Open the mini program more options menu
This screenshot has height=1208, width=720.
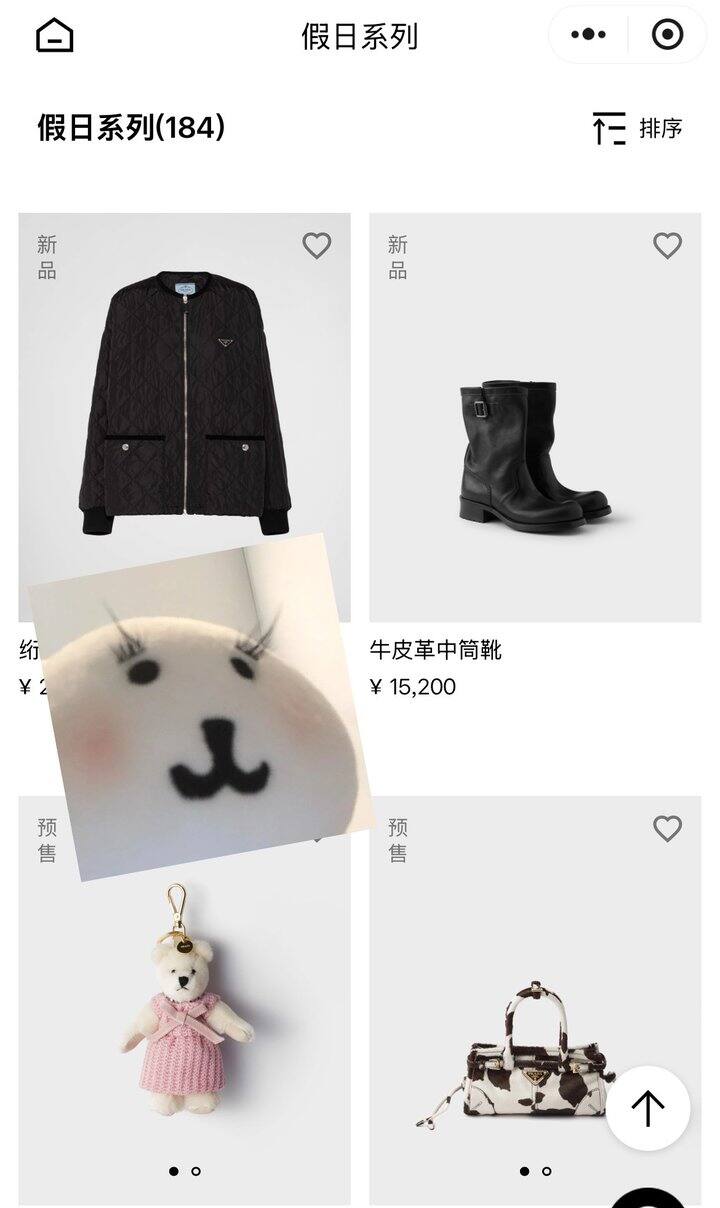pyautogui.click(x=588, y=35)
